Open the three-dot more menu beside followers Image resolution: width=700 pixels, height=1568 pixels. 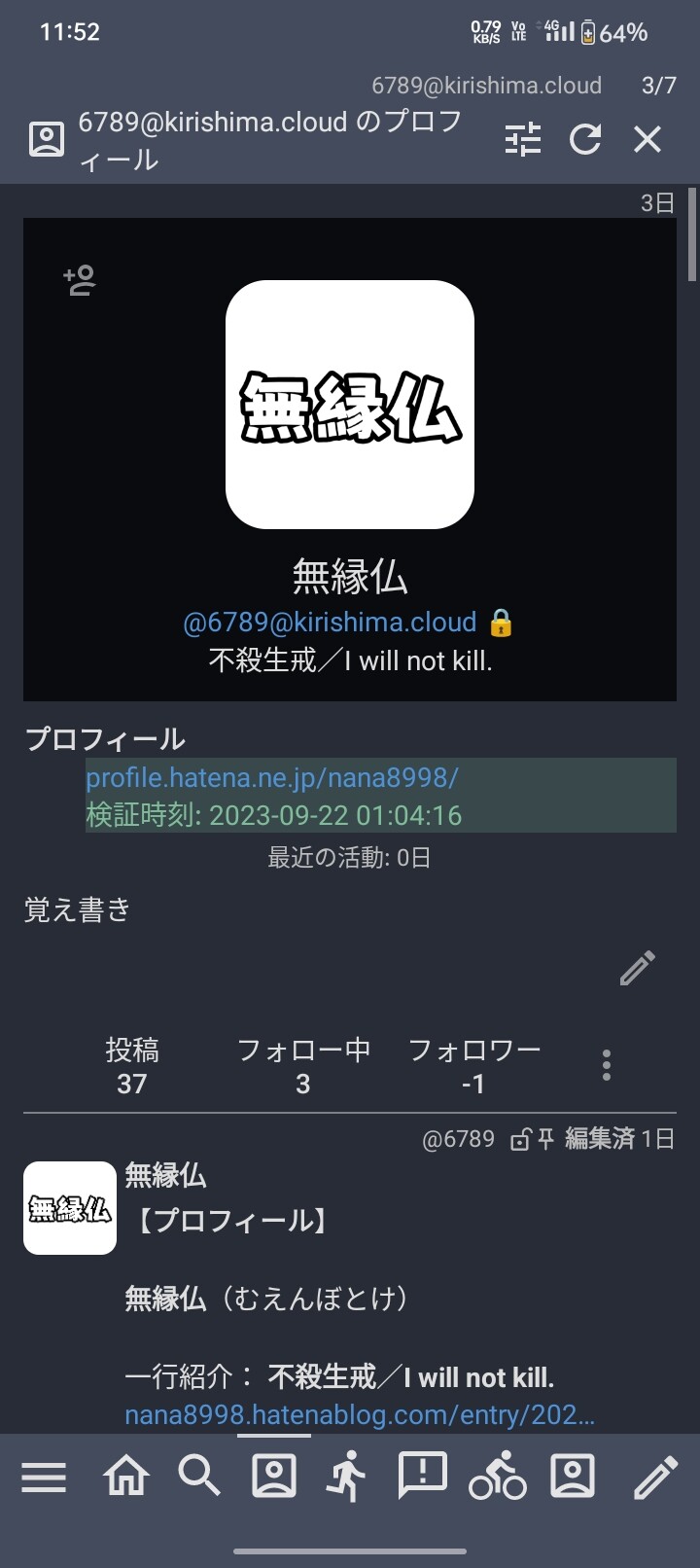(607, 1065)
